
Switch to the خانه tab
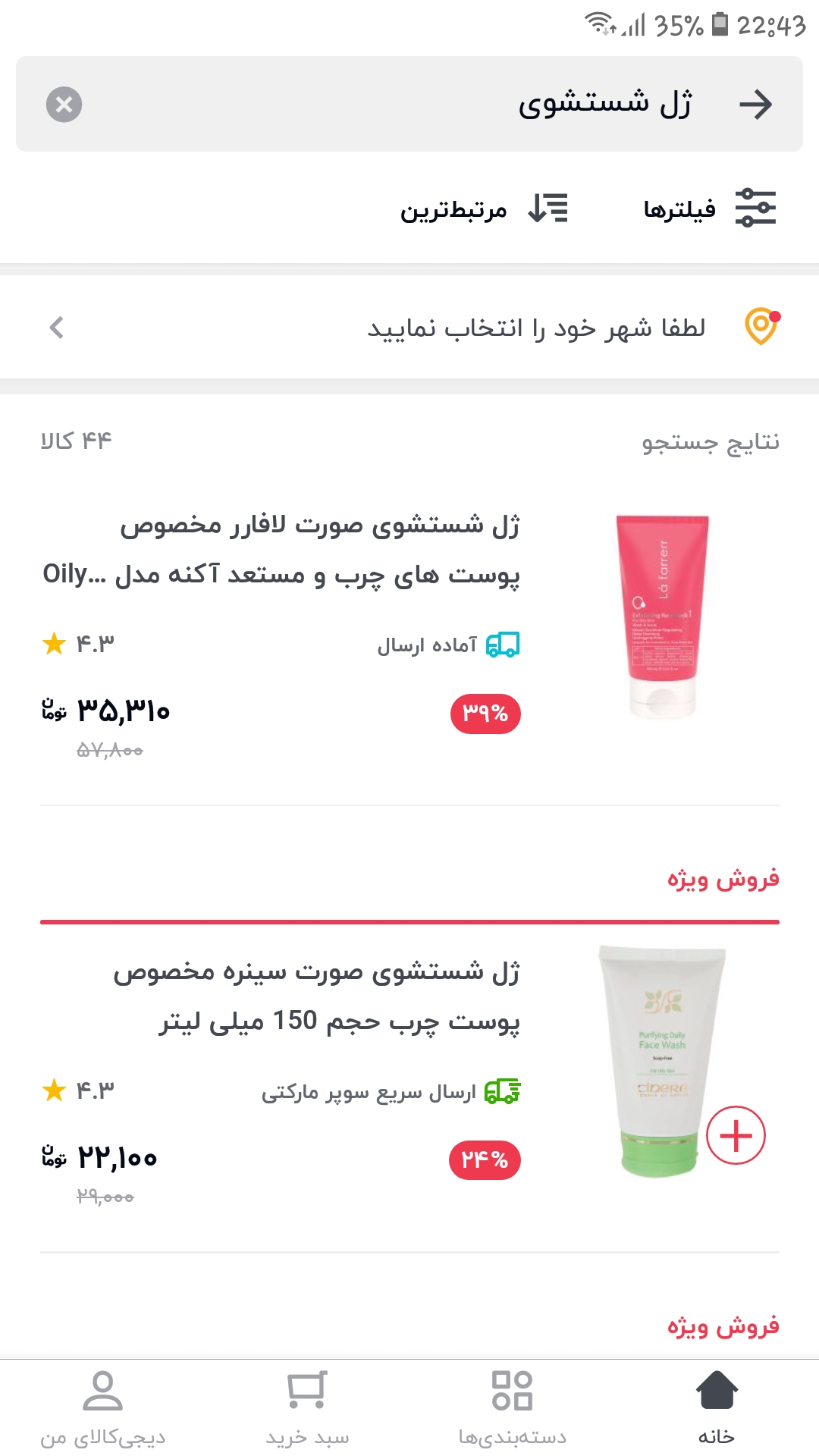716,1407
